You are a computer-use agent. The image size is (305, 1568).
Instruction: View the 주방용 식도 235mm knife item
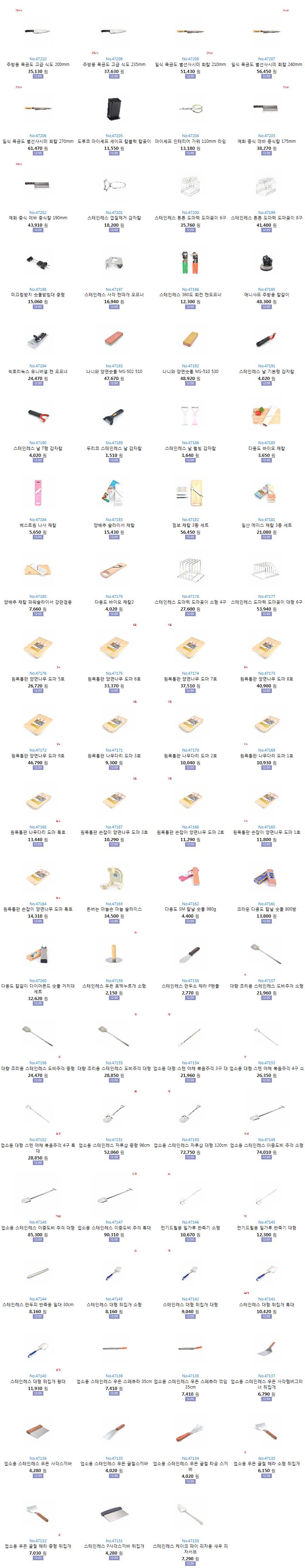[x=114, y=64]
